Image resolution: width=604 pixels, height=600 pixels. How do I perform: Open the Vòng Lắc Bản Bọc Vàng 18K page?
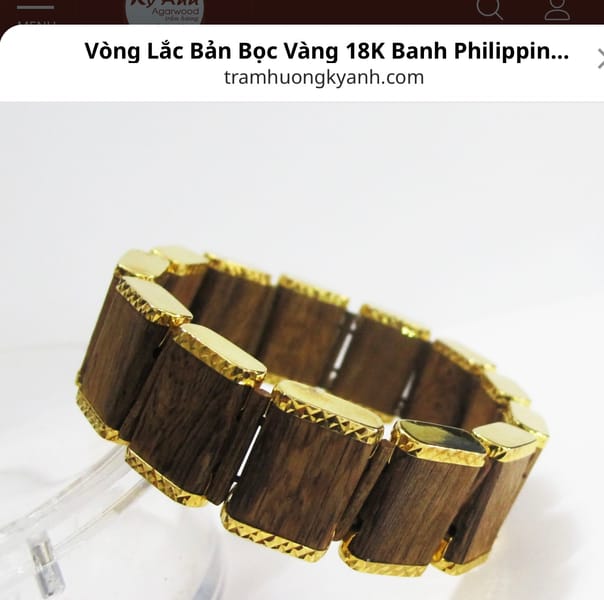(326, 51)
